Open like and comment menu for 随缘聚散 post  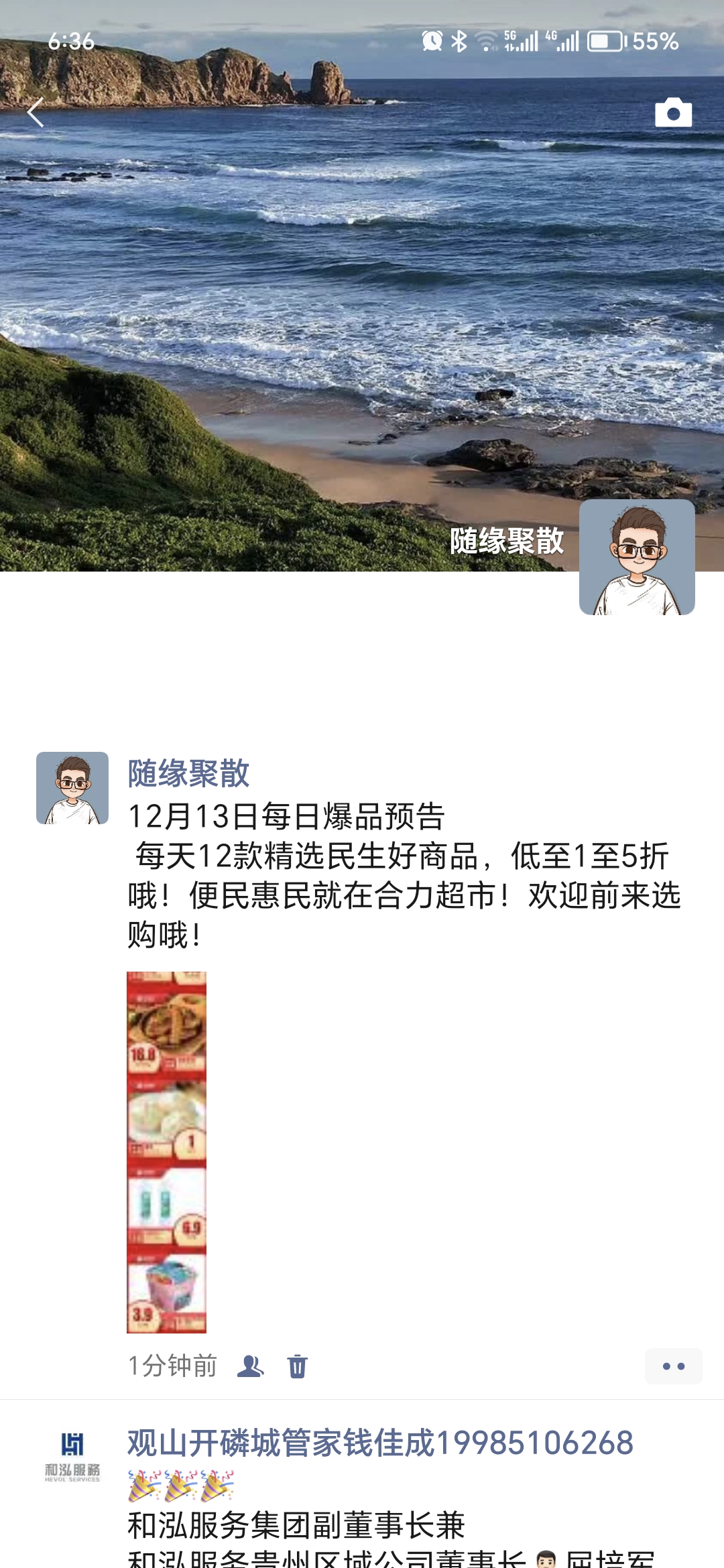tap(673, 1366)
